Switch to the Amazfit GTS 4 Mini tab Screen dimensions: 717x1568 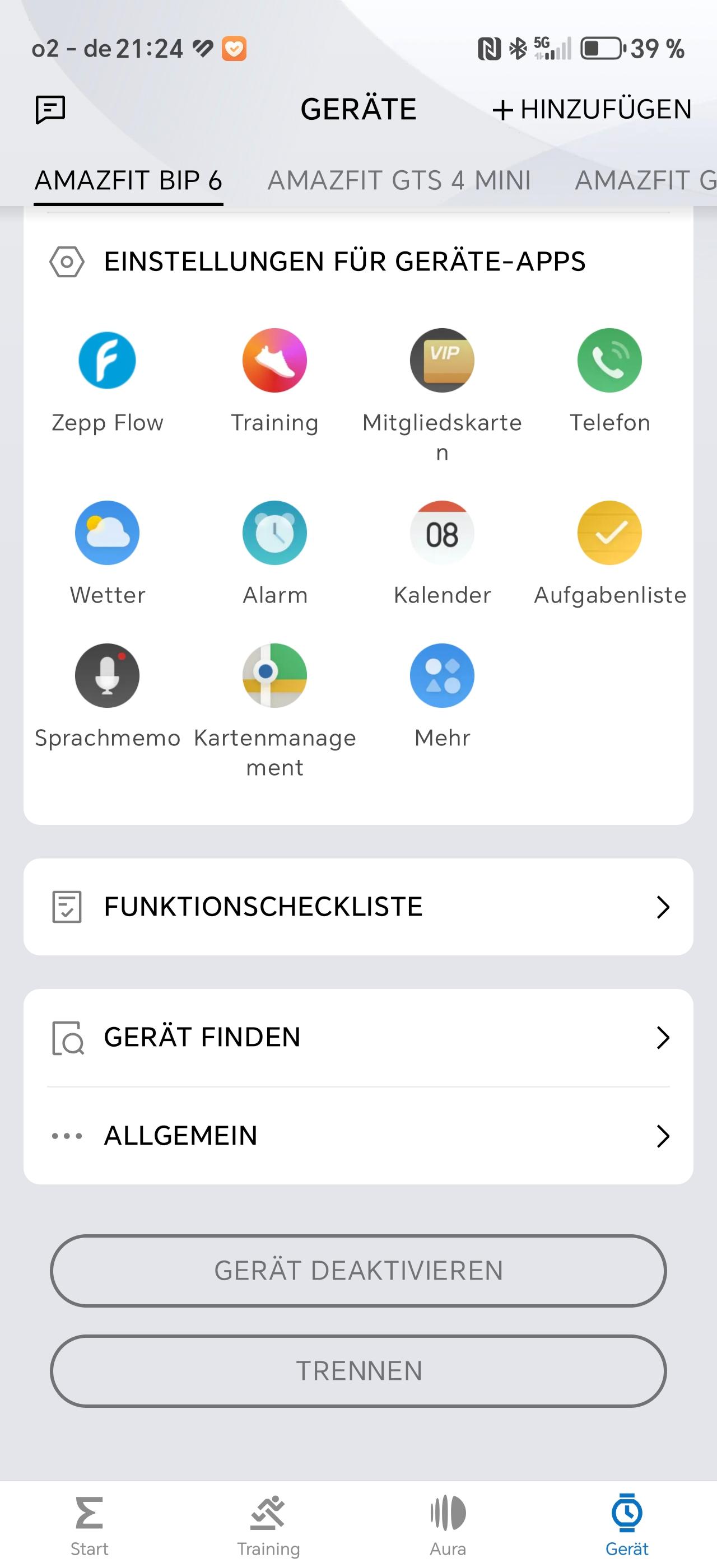point(399,181)
